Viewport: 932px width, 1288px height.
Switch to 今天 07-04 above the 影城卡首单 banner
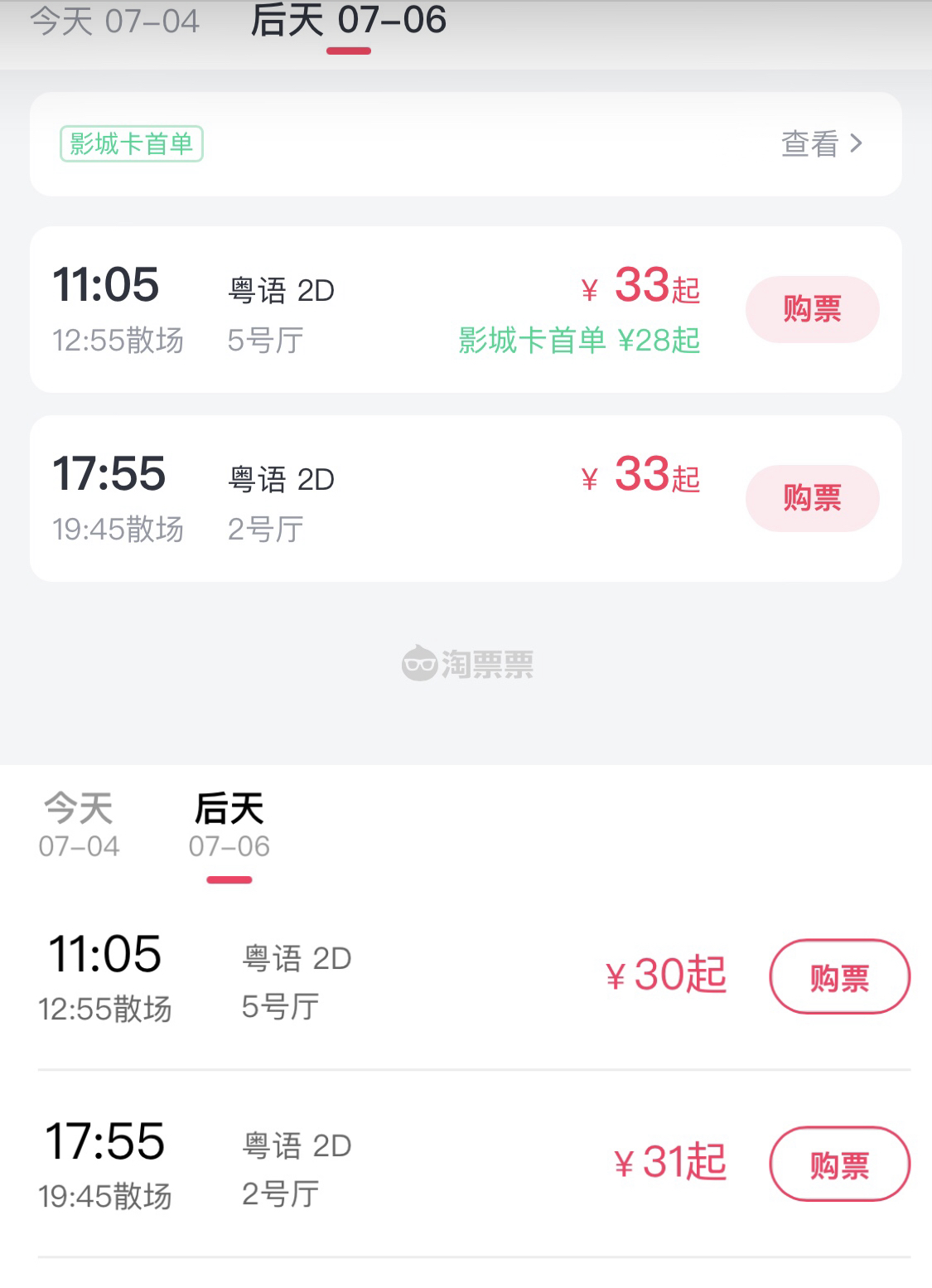(x=115, y=22)
